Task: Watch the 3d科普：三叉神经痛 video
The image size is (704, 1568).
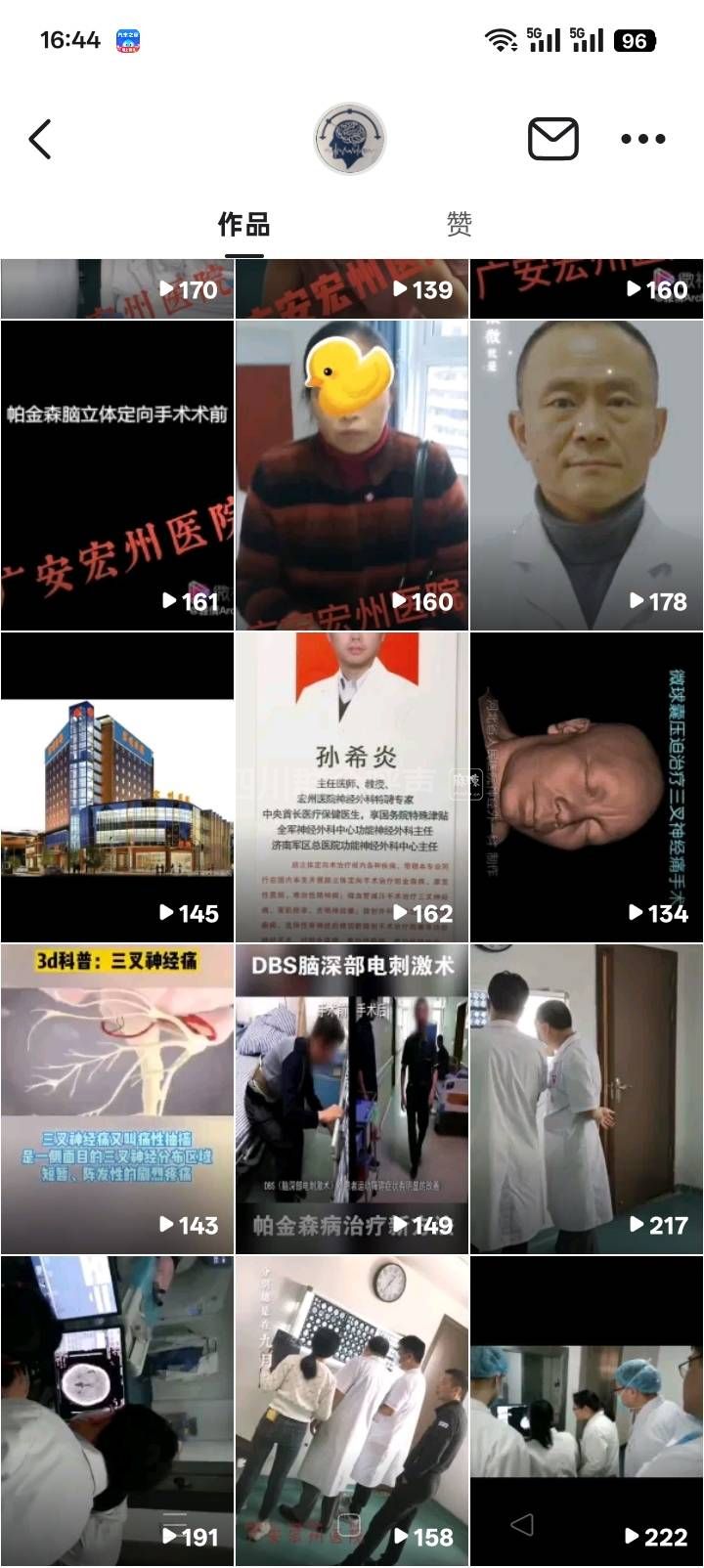Action: 117,1099
